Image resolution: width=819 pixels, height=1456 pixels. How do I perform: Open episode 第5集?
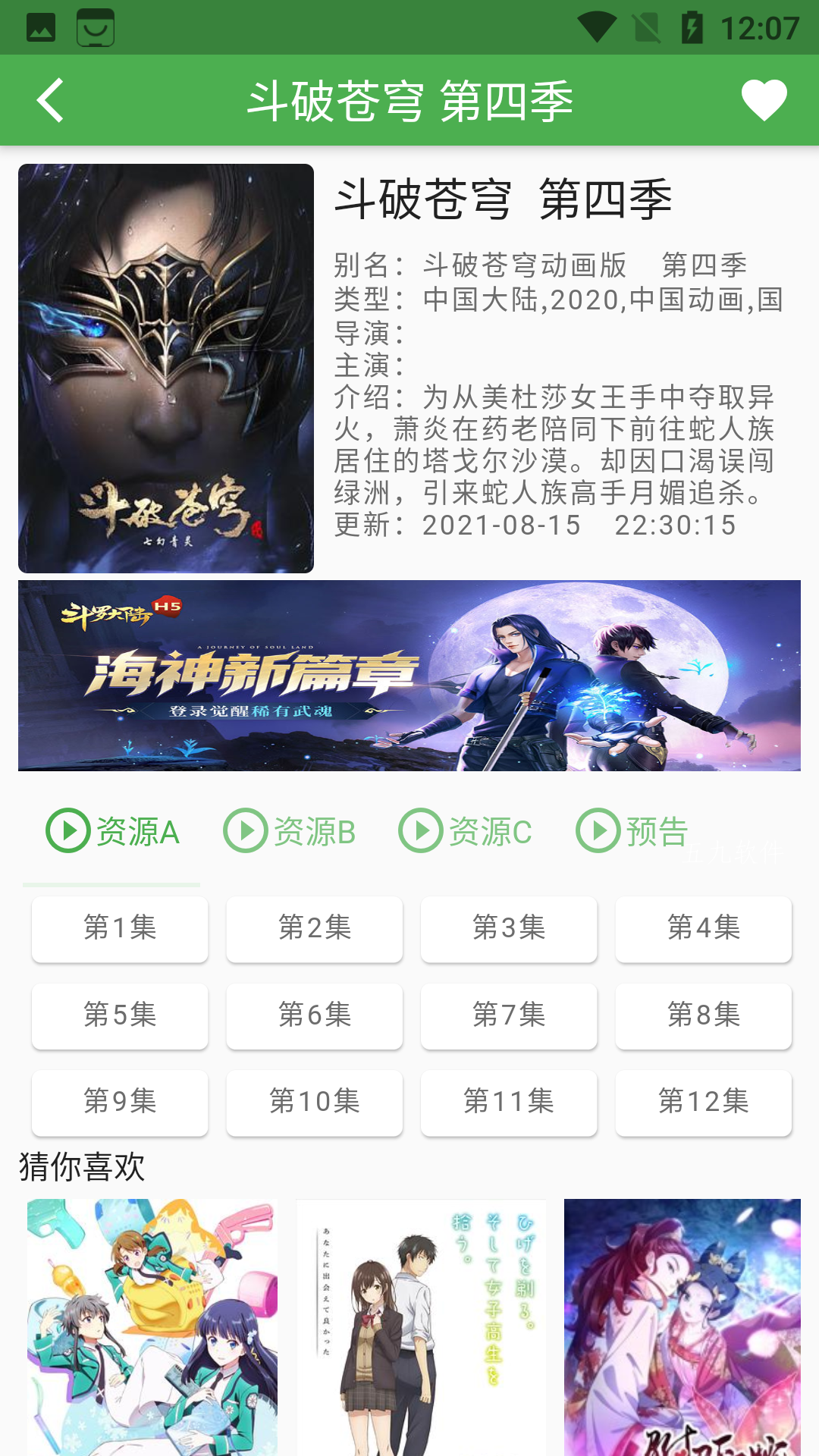pyautogui.click(x=119, y=1016)
